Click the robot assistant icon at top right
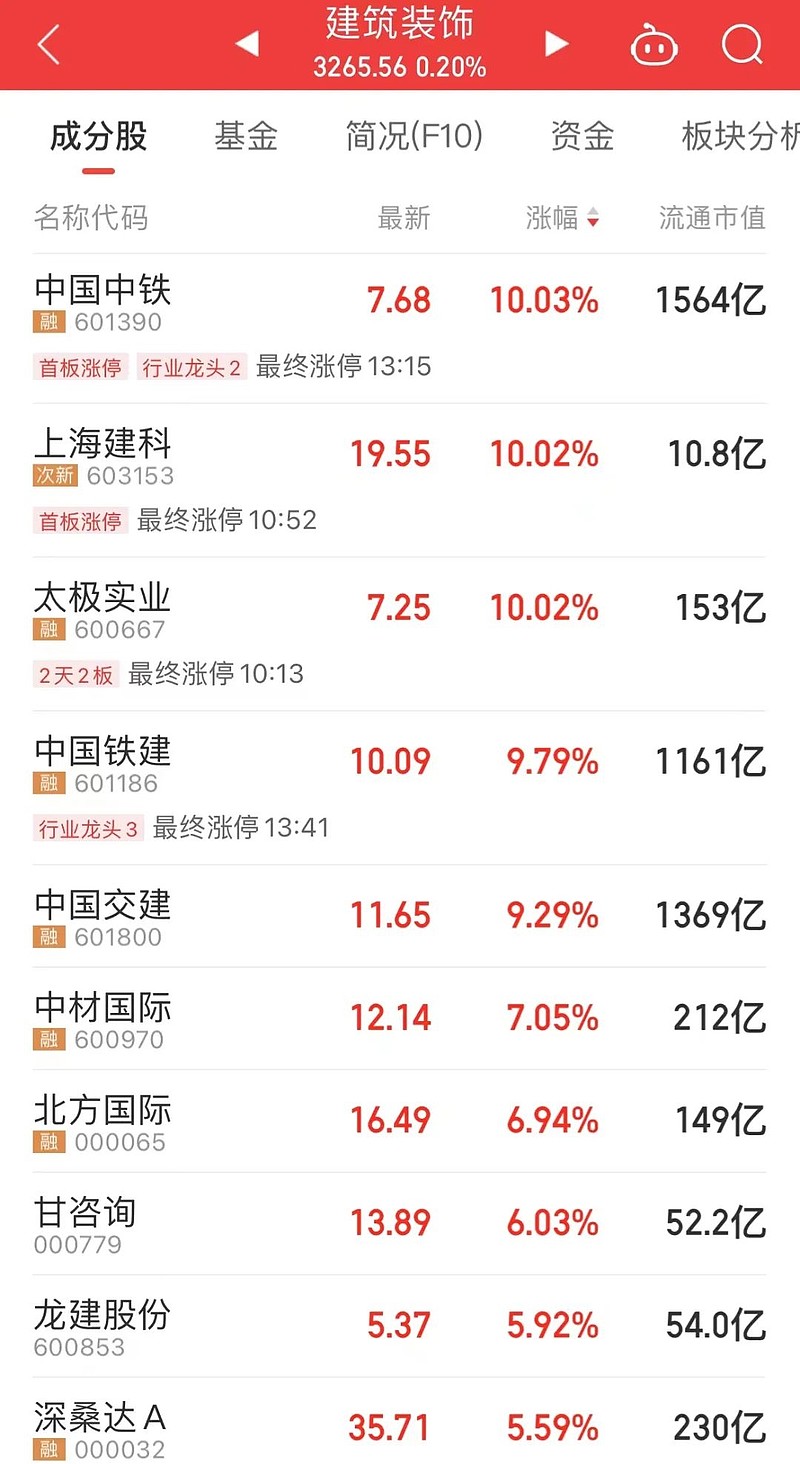The width and height of the screenshot is (800, 1464). tap(655, 44)
